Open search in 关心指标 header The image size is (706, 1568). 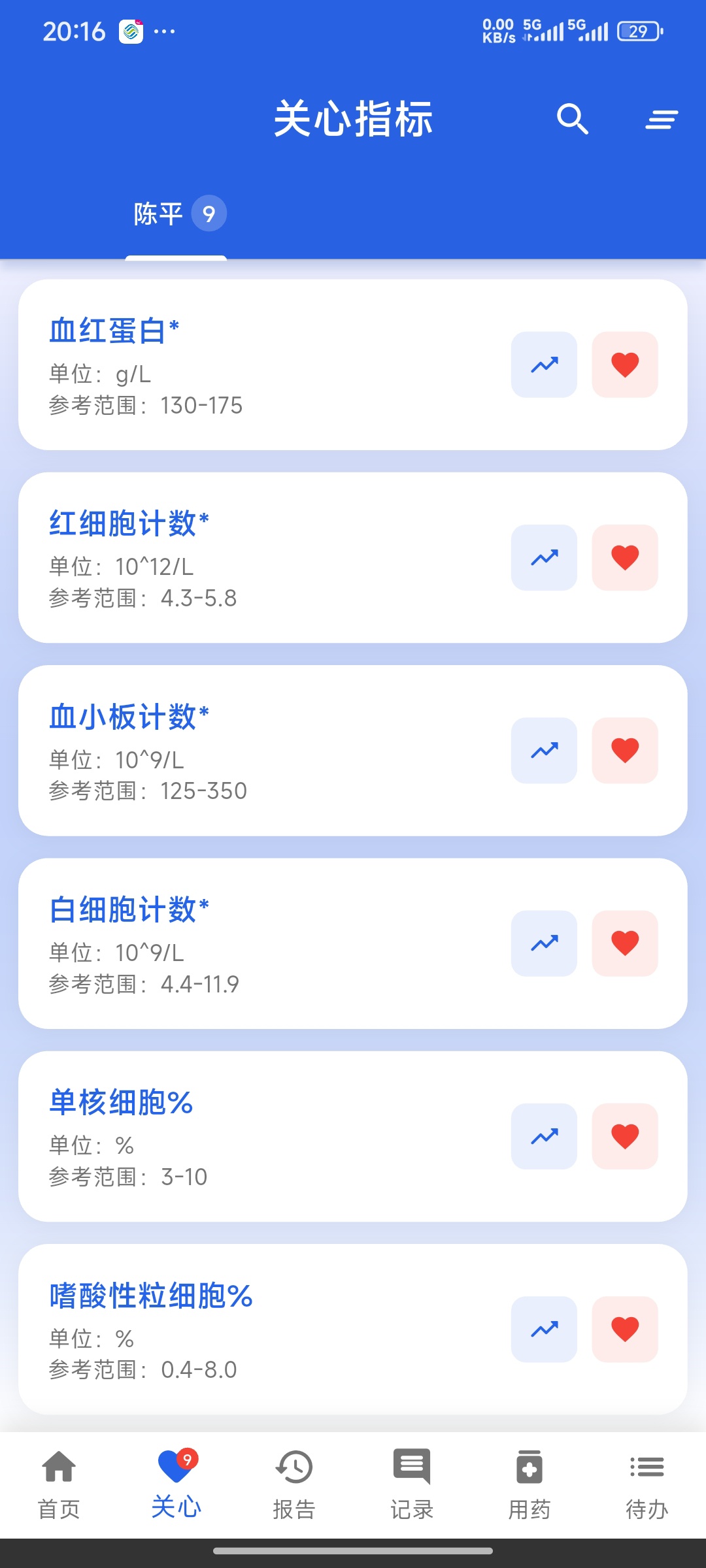(573, 119)
